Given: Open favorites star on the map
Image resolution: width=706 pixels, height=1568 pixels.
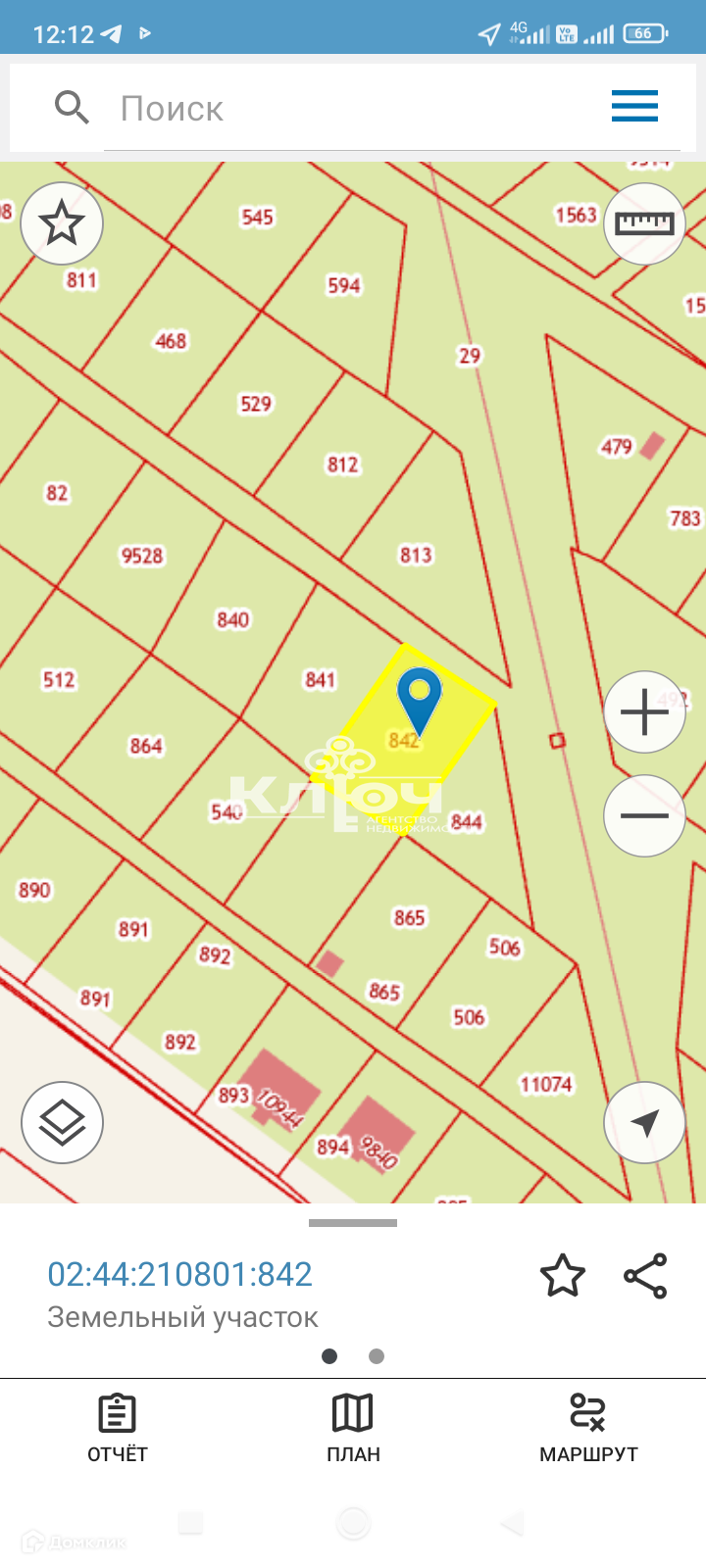Looking at the screenshot, I should click(x=62, y=224).
